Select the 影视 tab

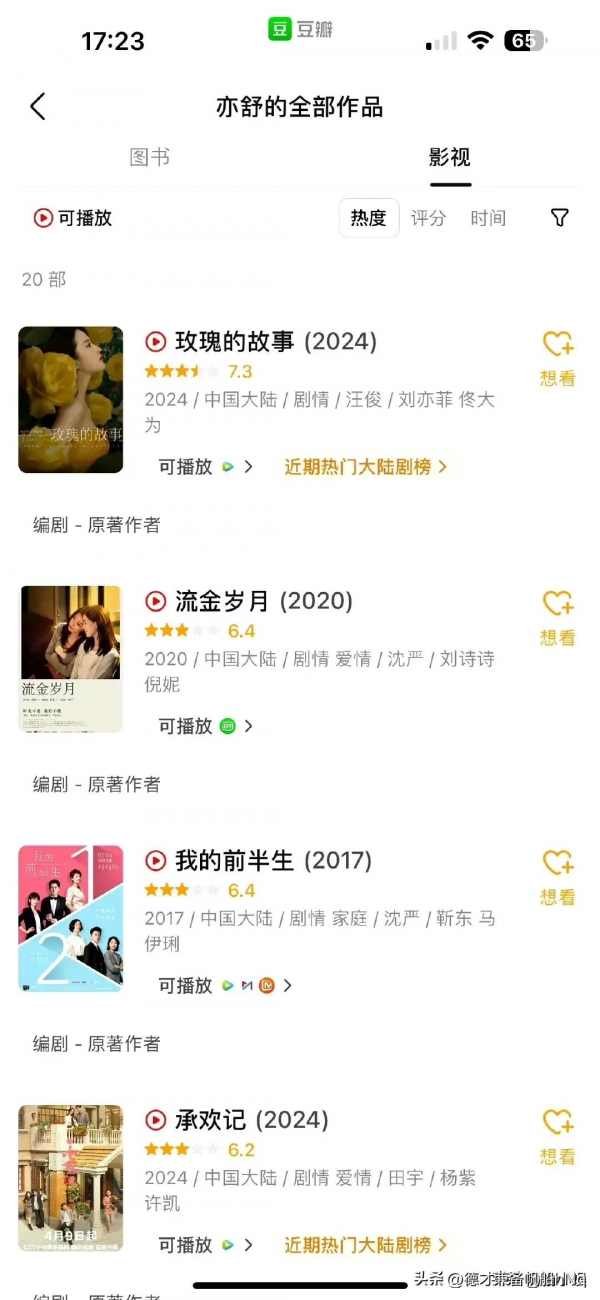(x=450, y=158)
